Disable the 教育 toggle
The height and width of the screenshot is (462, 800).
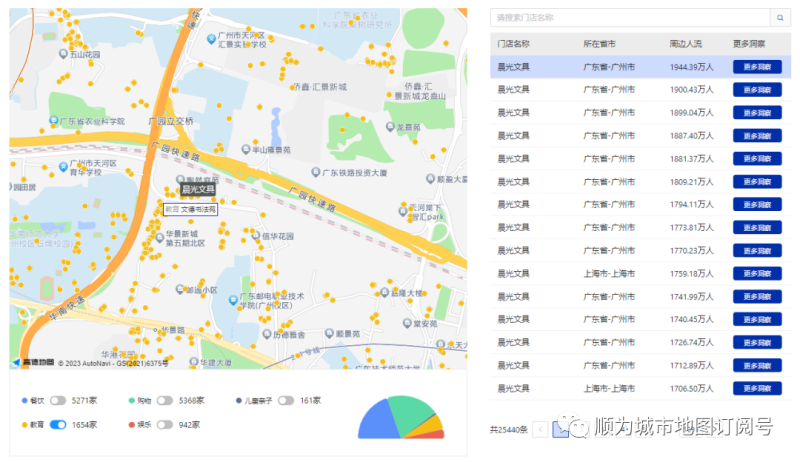[58, 425]
